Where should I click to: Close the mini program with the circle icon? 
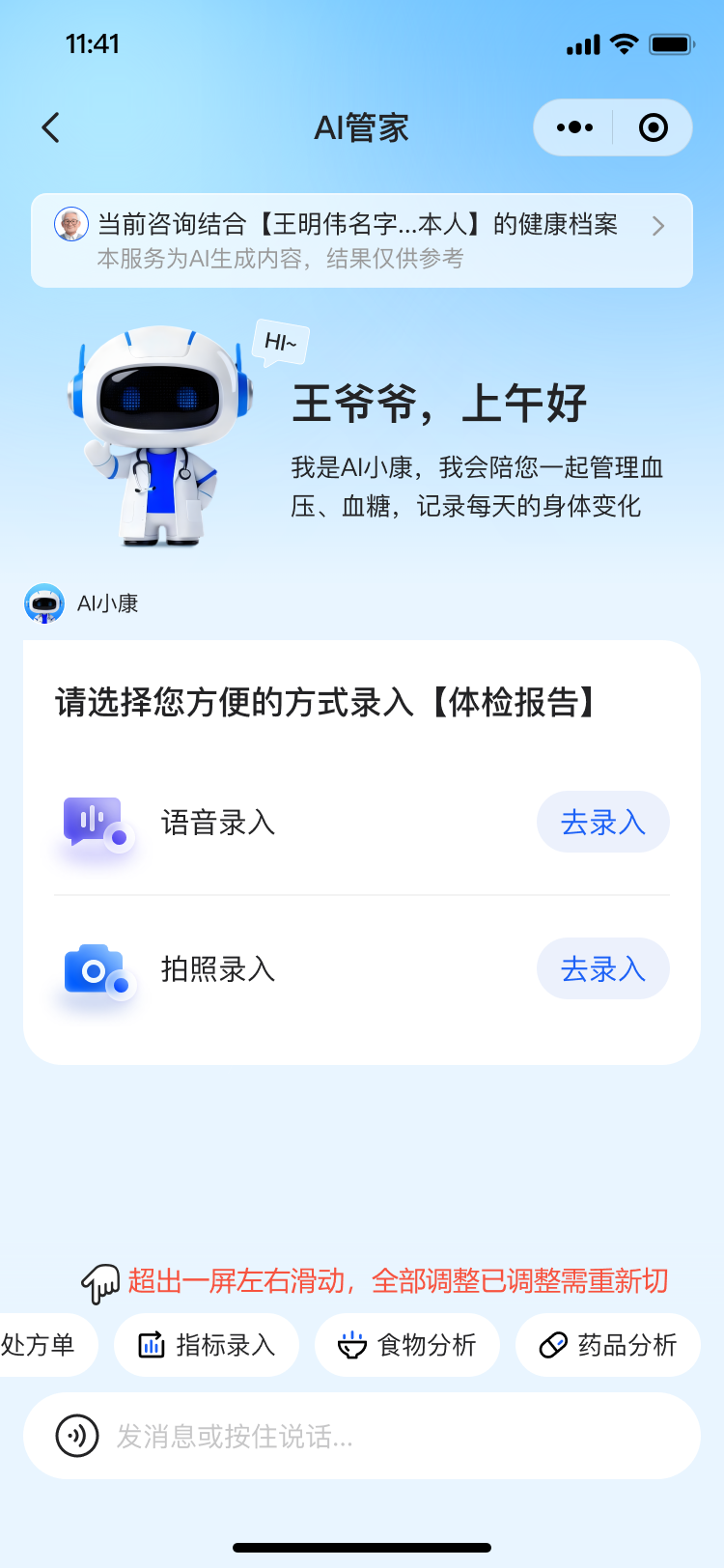(654, 127)
